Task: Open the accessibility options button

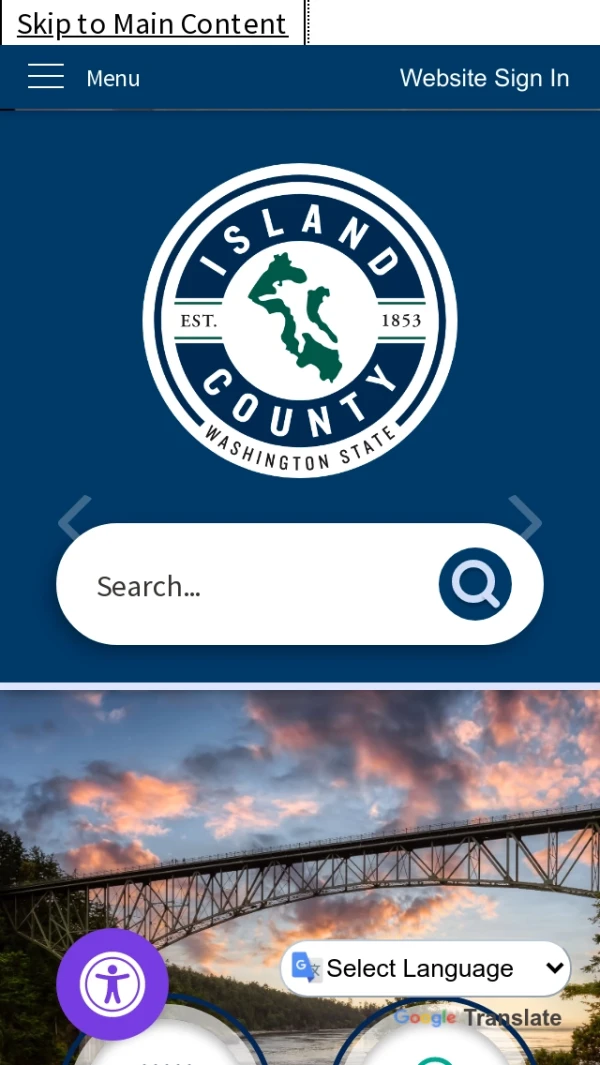Action: 112,984
